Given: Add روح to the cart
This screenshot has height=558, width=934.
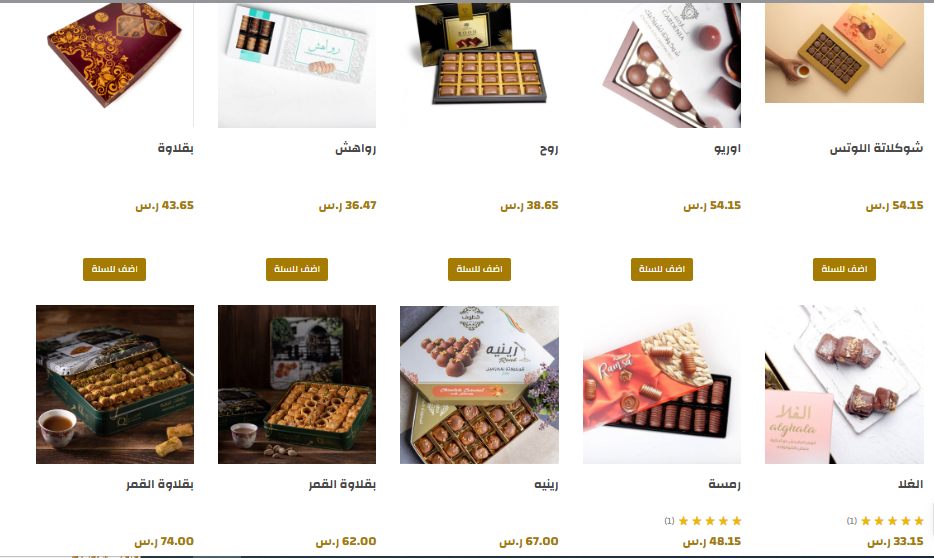Looking at the screenshot, I should pos(479,269).
